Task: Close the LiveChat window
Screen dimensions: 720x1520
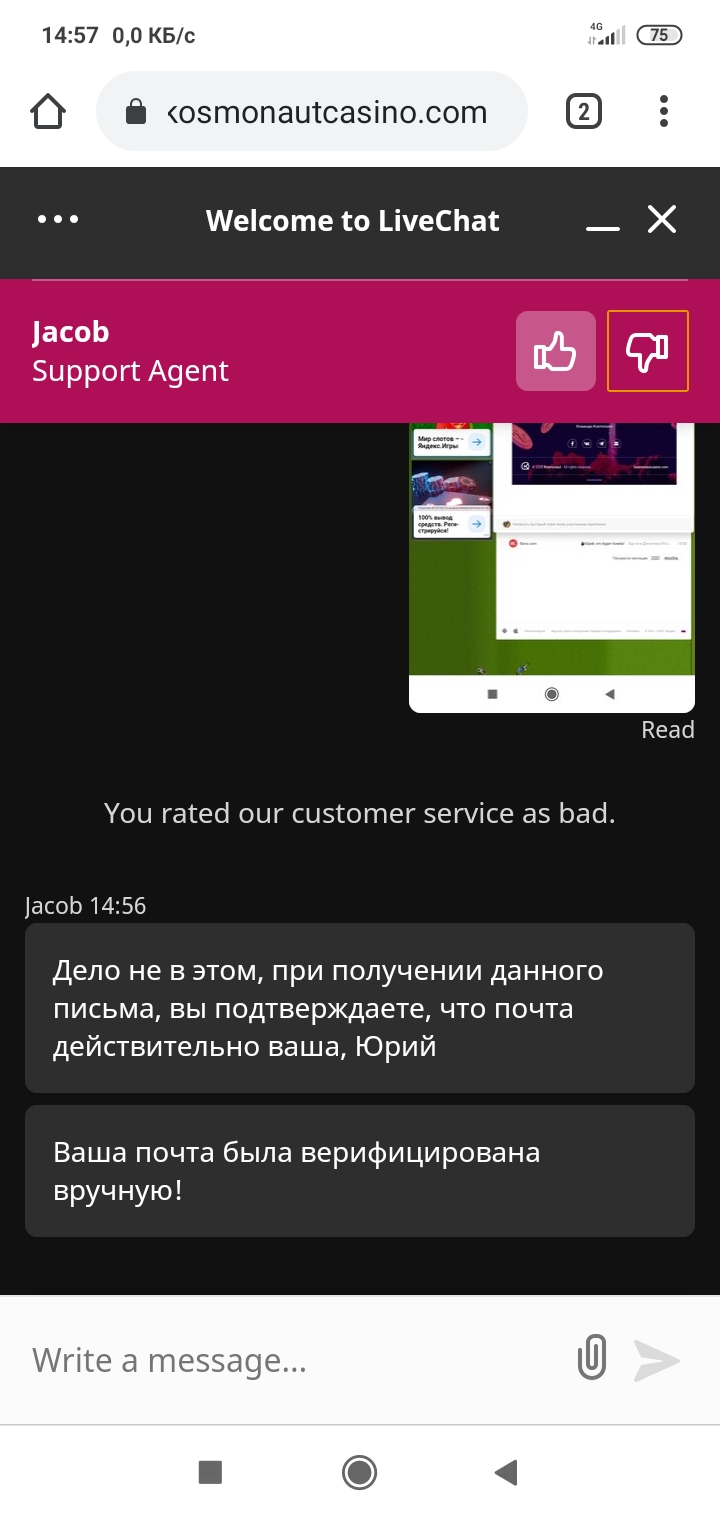Action: tap(662, 220)
